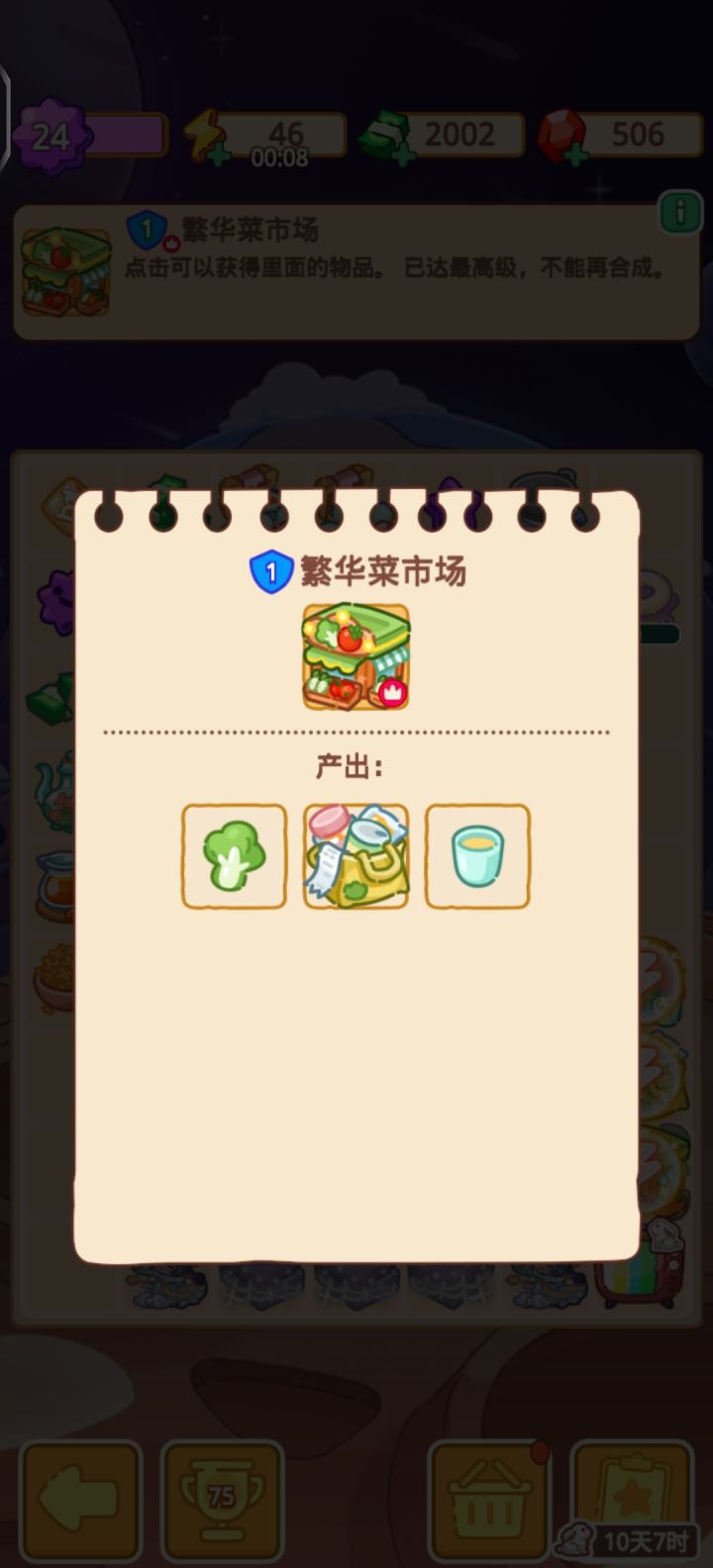Viewport: 713px width, 1568px height.
Task: Tap the broccoli produce icon under 产出
Action: [x=234, y=855]
